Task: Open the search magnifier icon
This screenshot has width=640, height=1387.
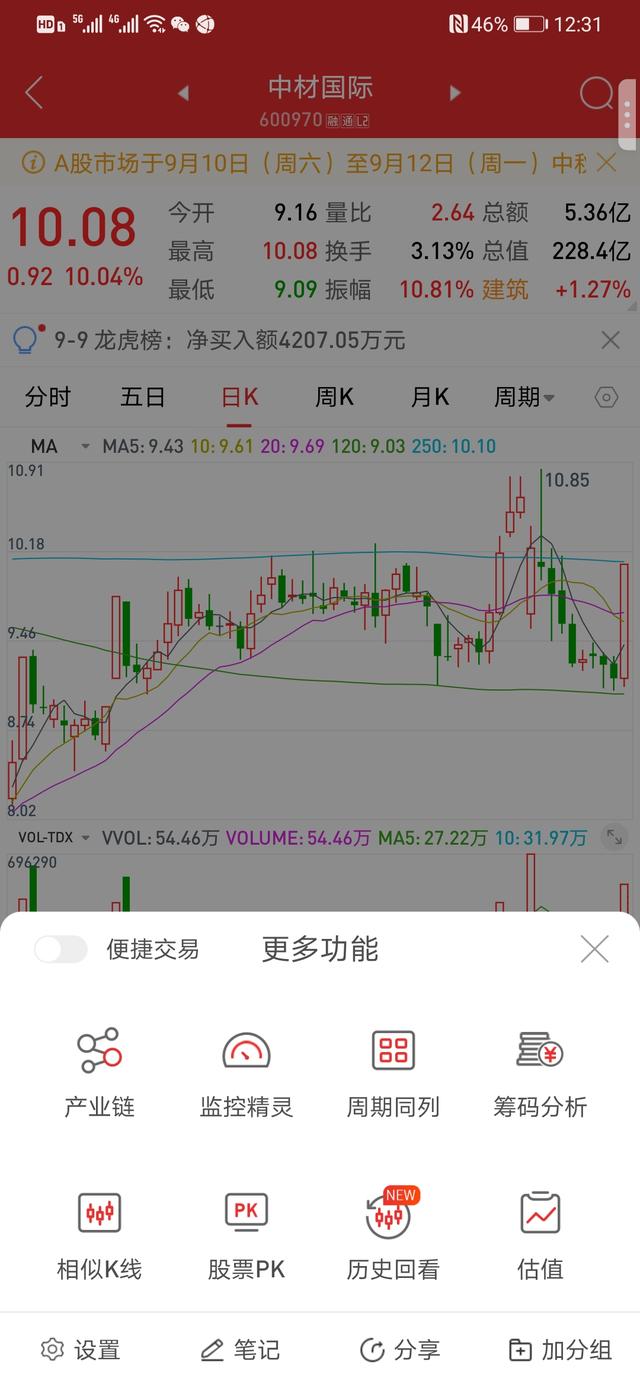Action: 596,93
